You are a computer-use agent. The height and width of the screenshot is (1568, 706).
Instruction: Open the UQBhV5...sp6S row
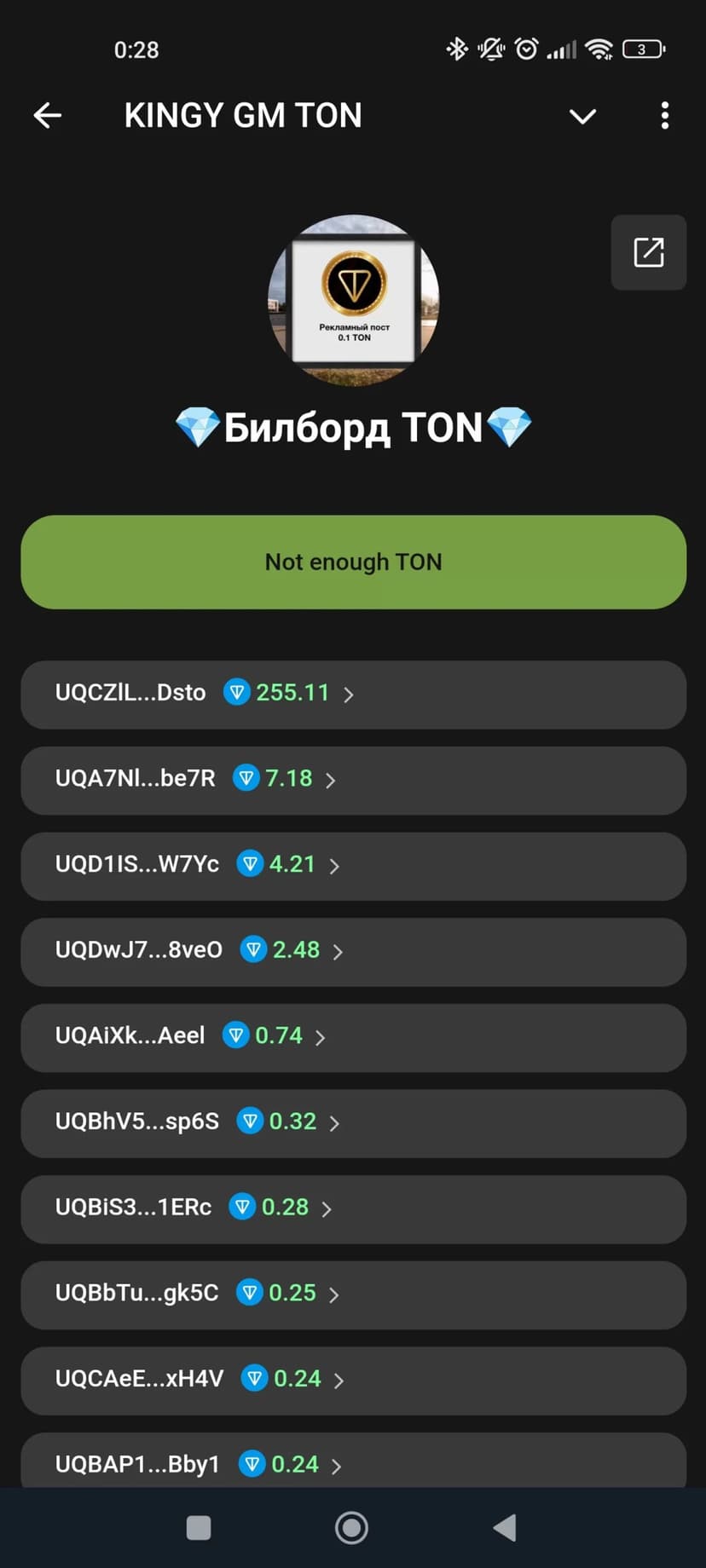[x=353, y=1122]
